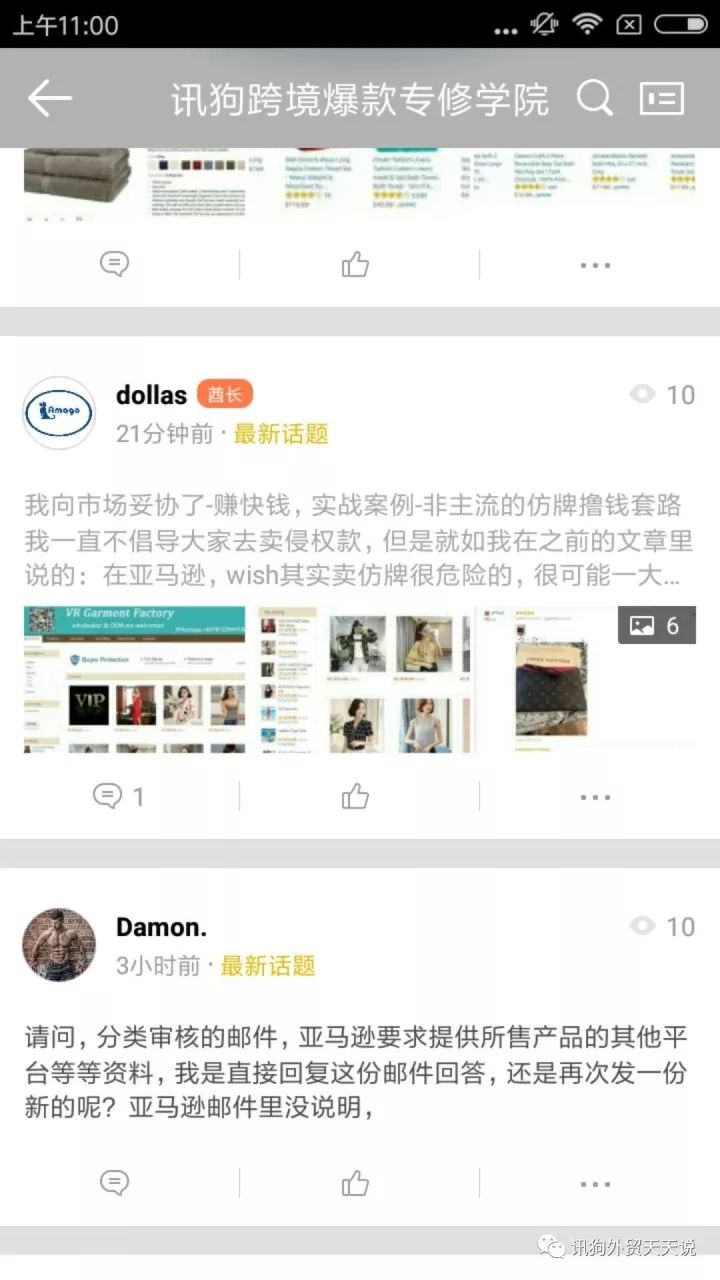Screen dimensions: 720x1280
Task: Open more options for dollas's post
Action: (595, 796)
